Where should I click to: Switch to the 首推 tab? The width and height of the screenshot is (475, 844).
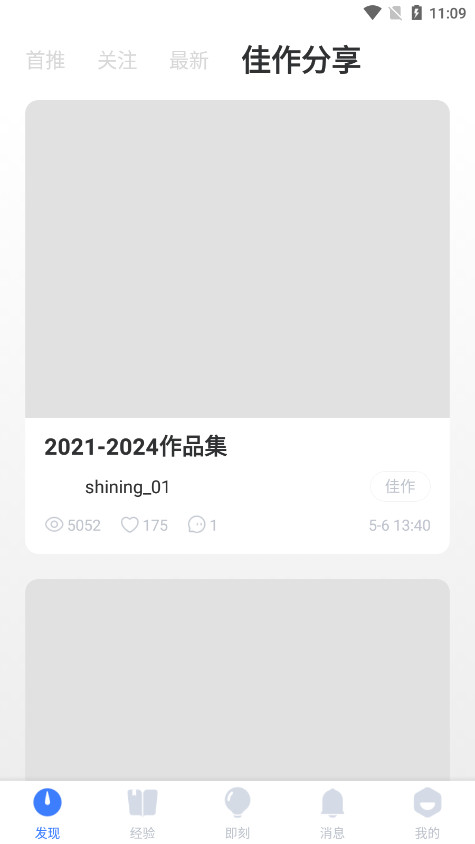[46, 60]
